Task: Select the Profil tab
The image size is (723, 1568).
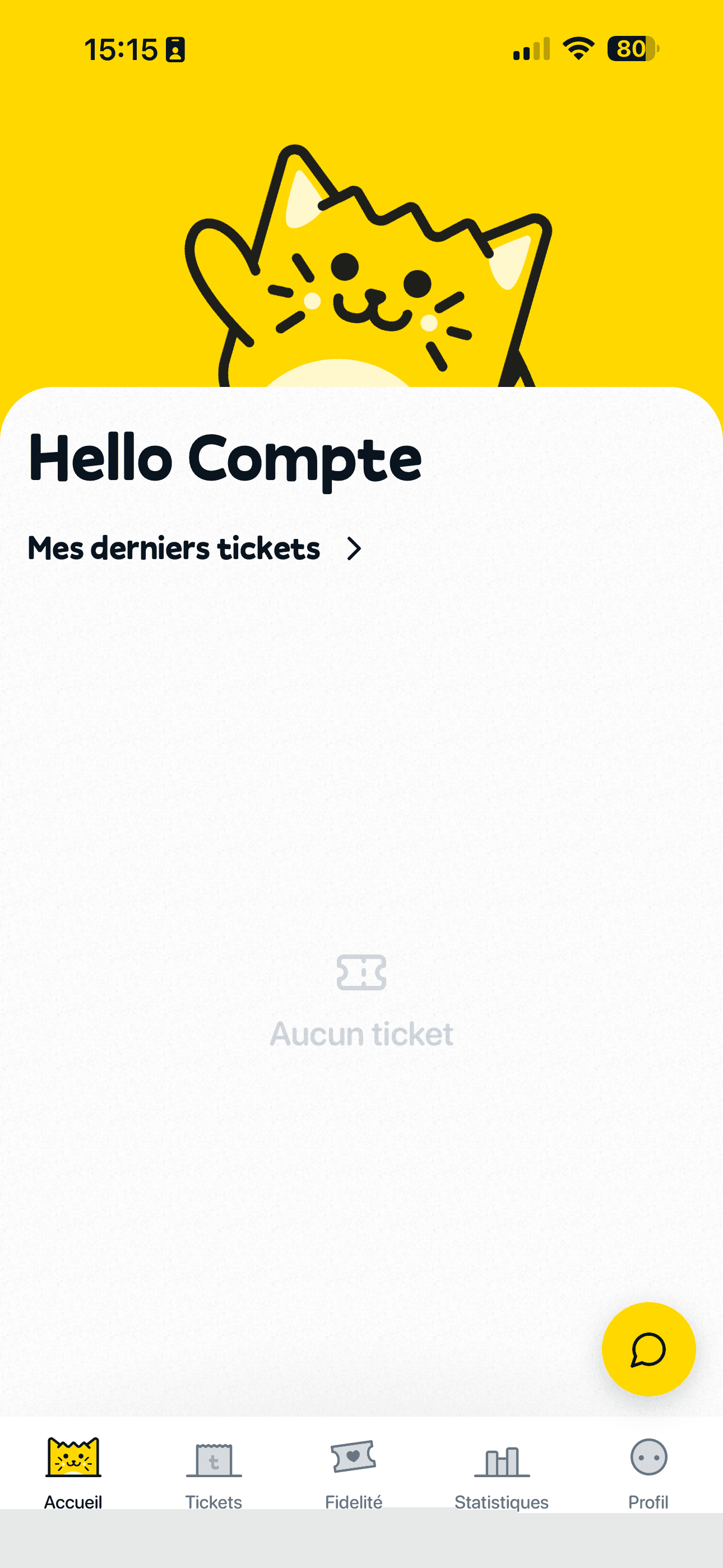Action: point(648,1474)
